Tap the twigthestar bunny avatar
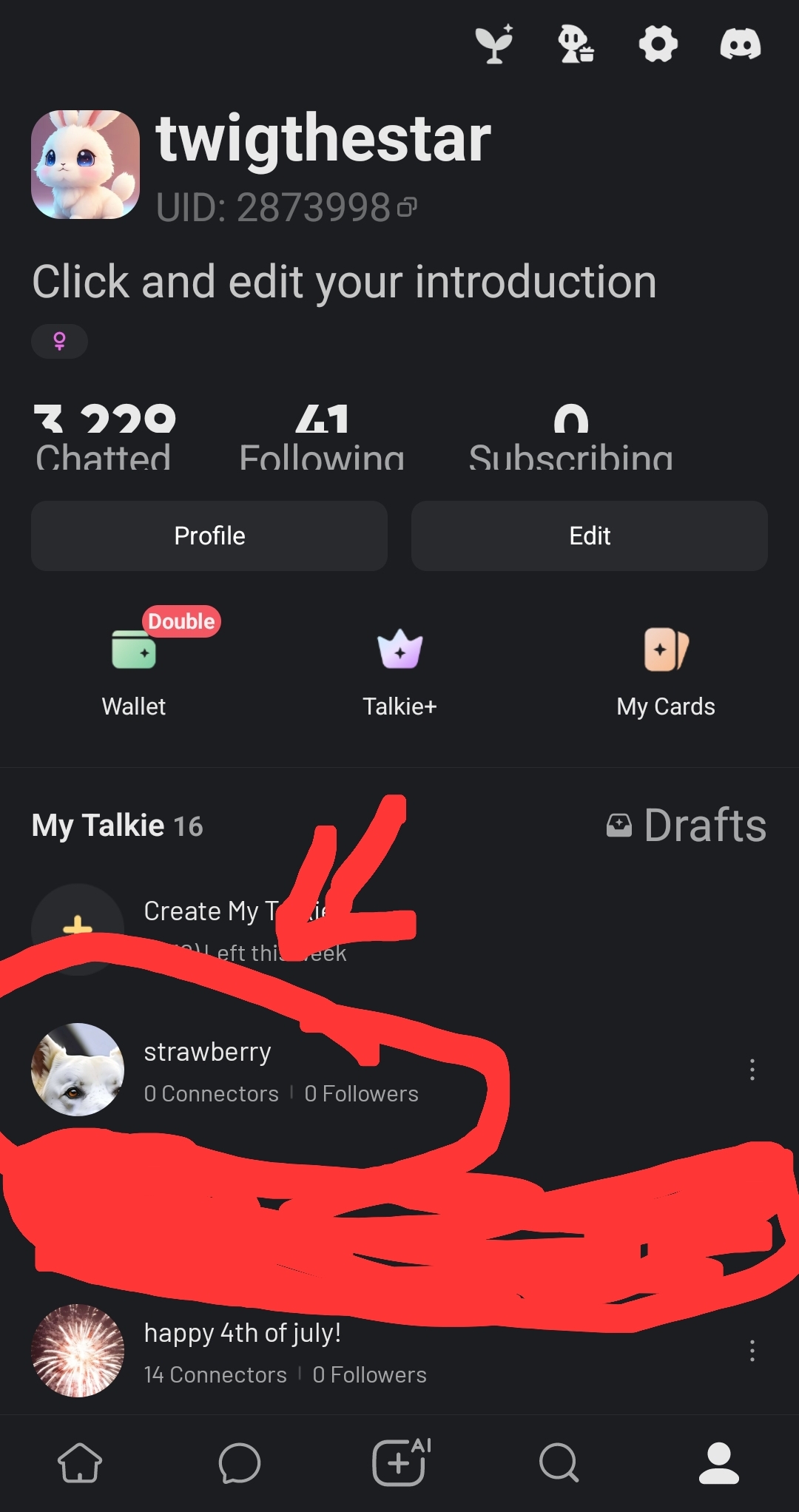Image resolution: width=799 pixels, height=1512 pixels. click(85, 164)
